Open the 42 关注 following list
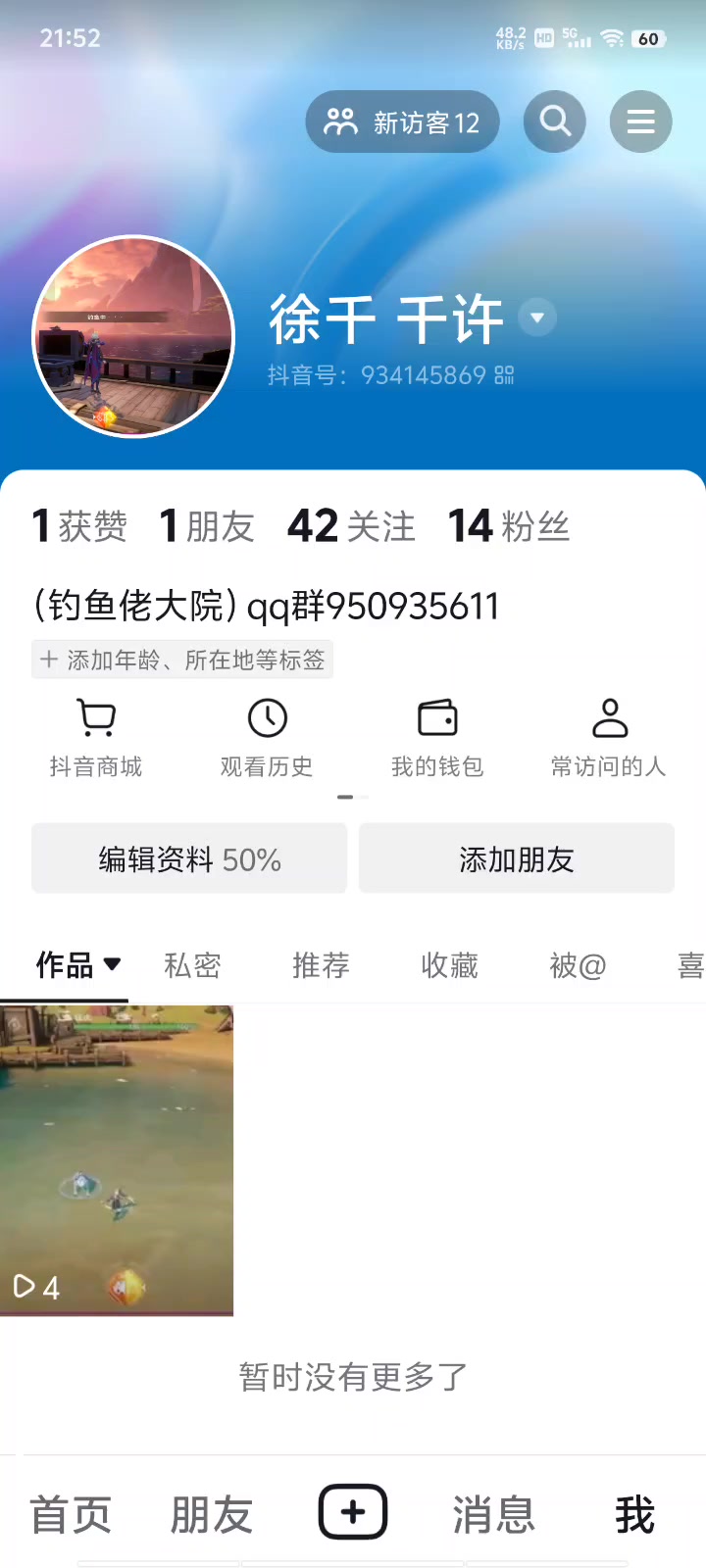The image size is (706, 1568). tap(351, 526)
